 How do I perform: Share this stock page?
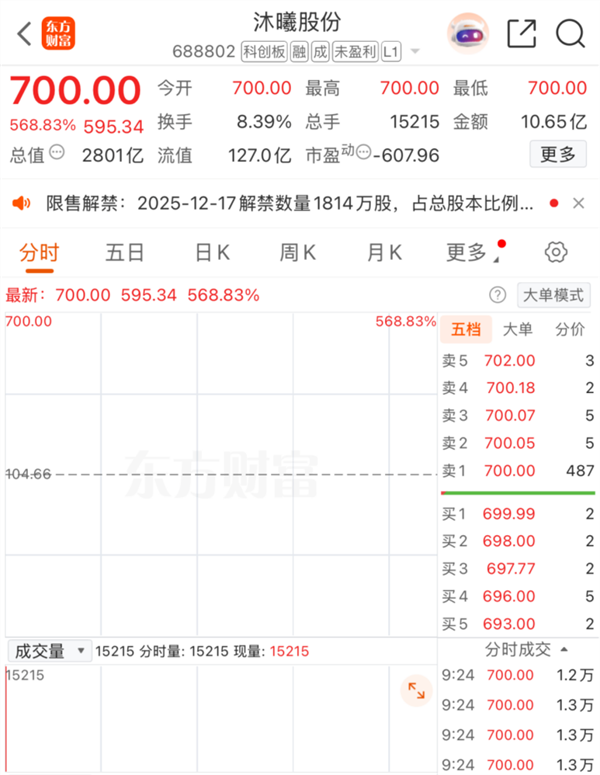(521, 34)
